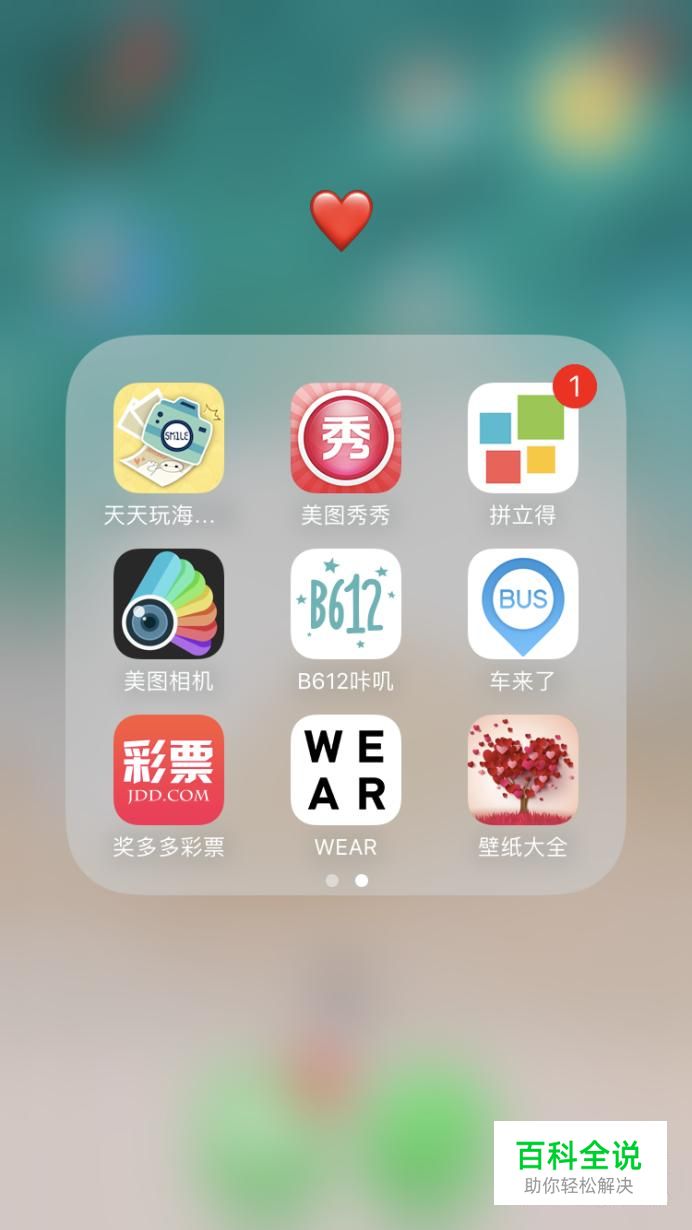Viewport: 692px width, 1230px height.
Task: Open the WEAR app
Action: click(345, 769)
